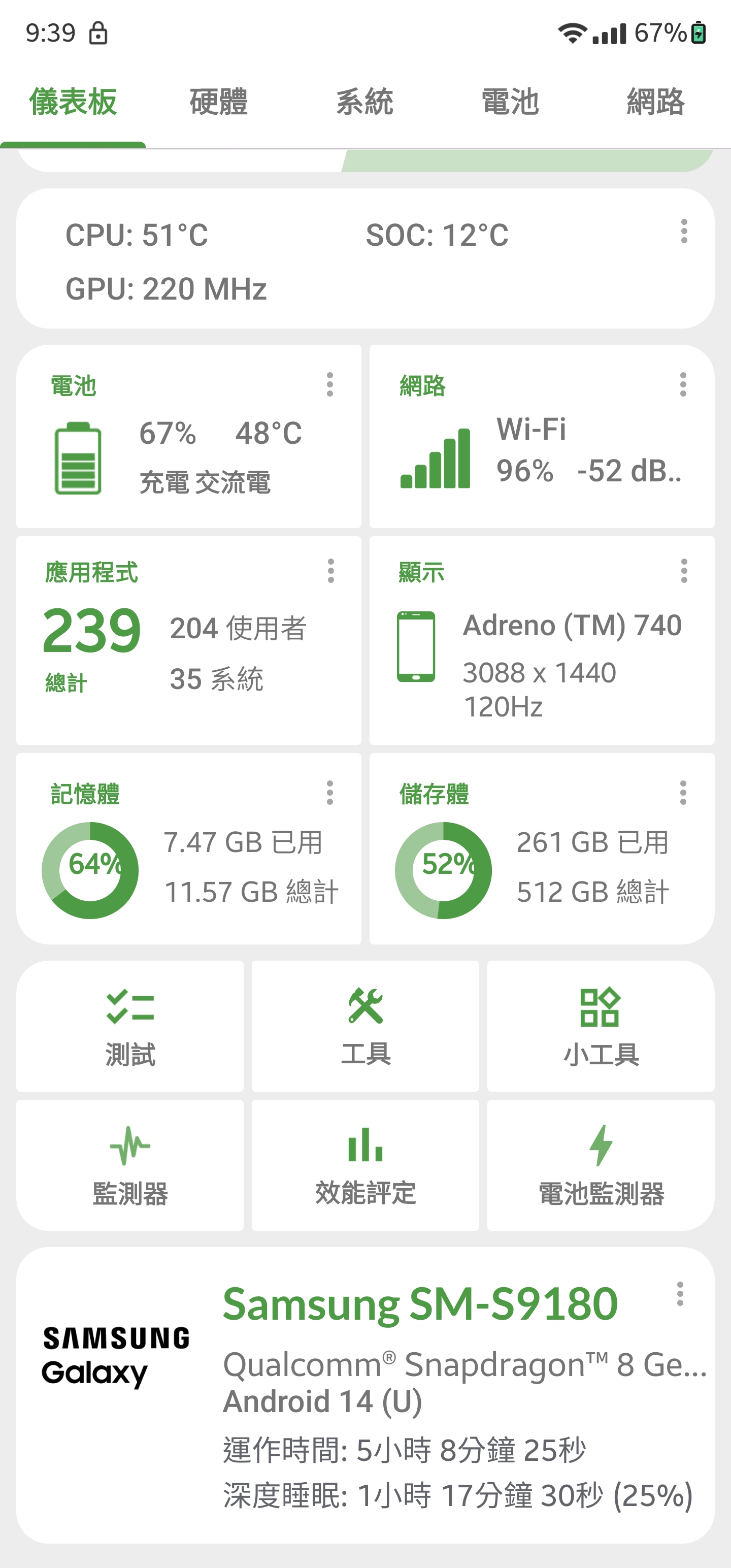Open the 儲存體 storage usage card

(542, 848)
